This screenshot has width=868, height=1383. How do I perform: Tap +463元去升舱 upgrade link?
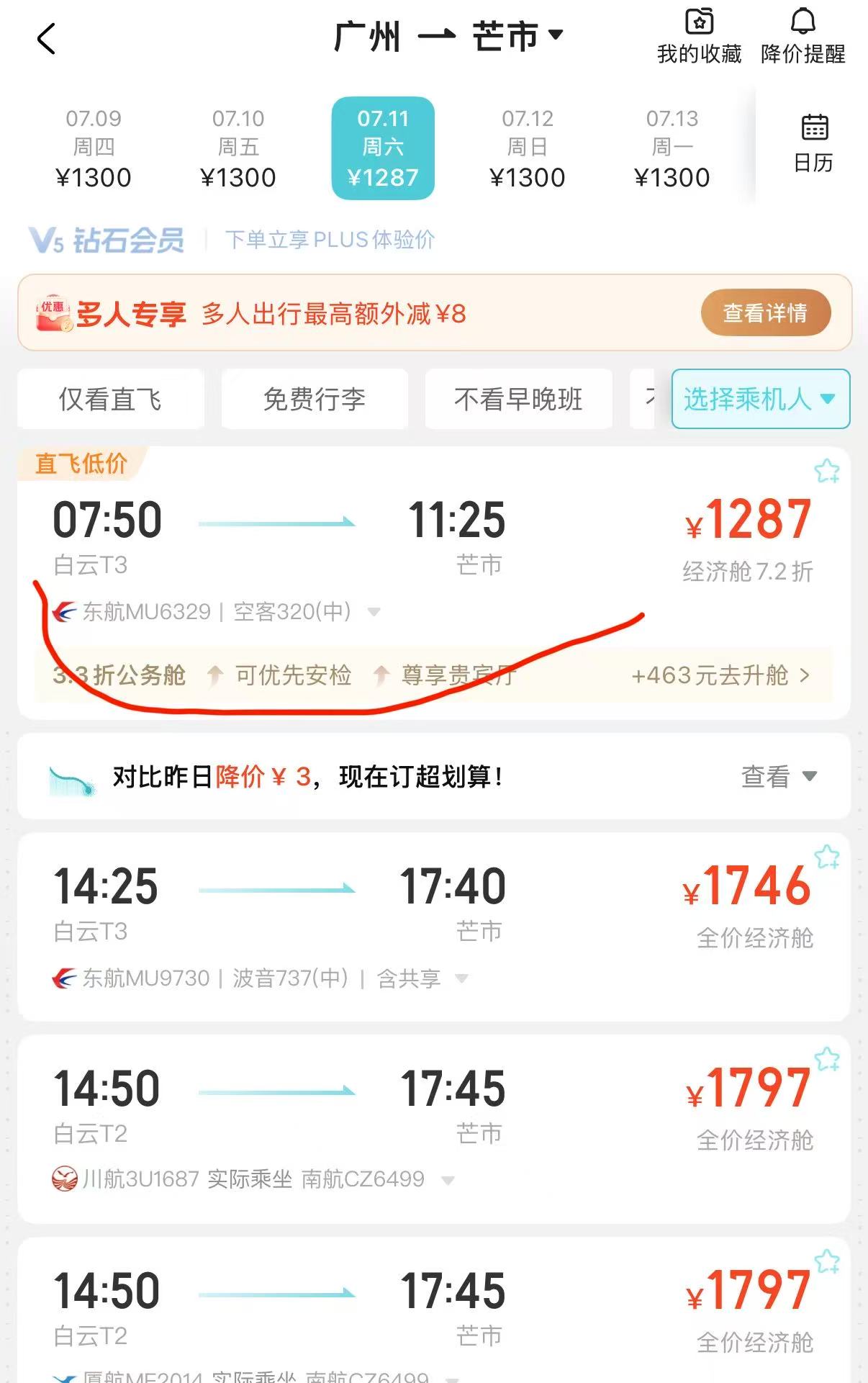click(x=720, y=675)
